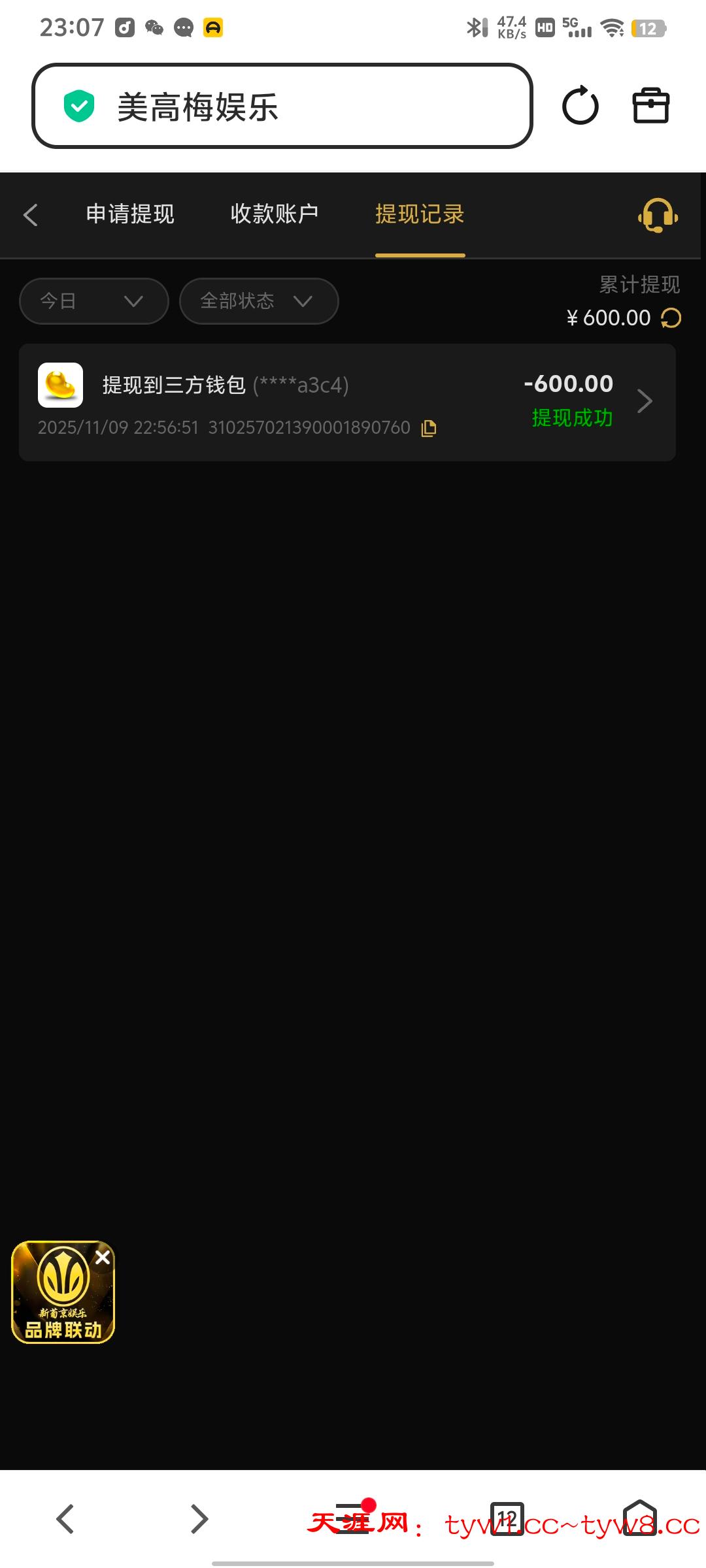Tap the 美高梅娱乐 address bar

pyautogui.click(x=281, y=106)
